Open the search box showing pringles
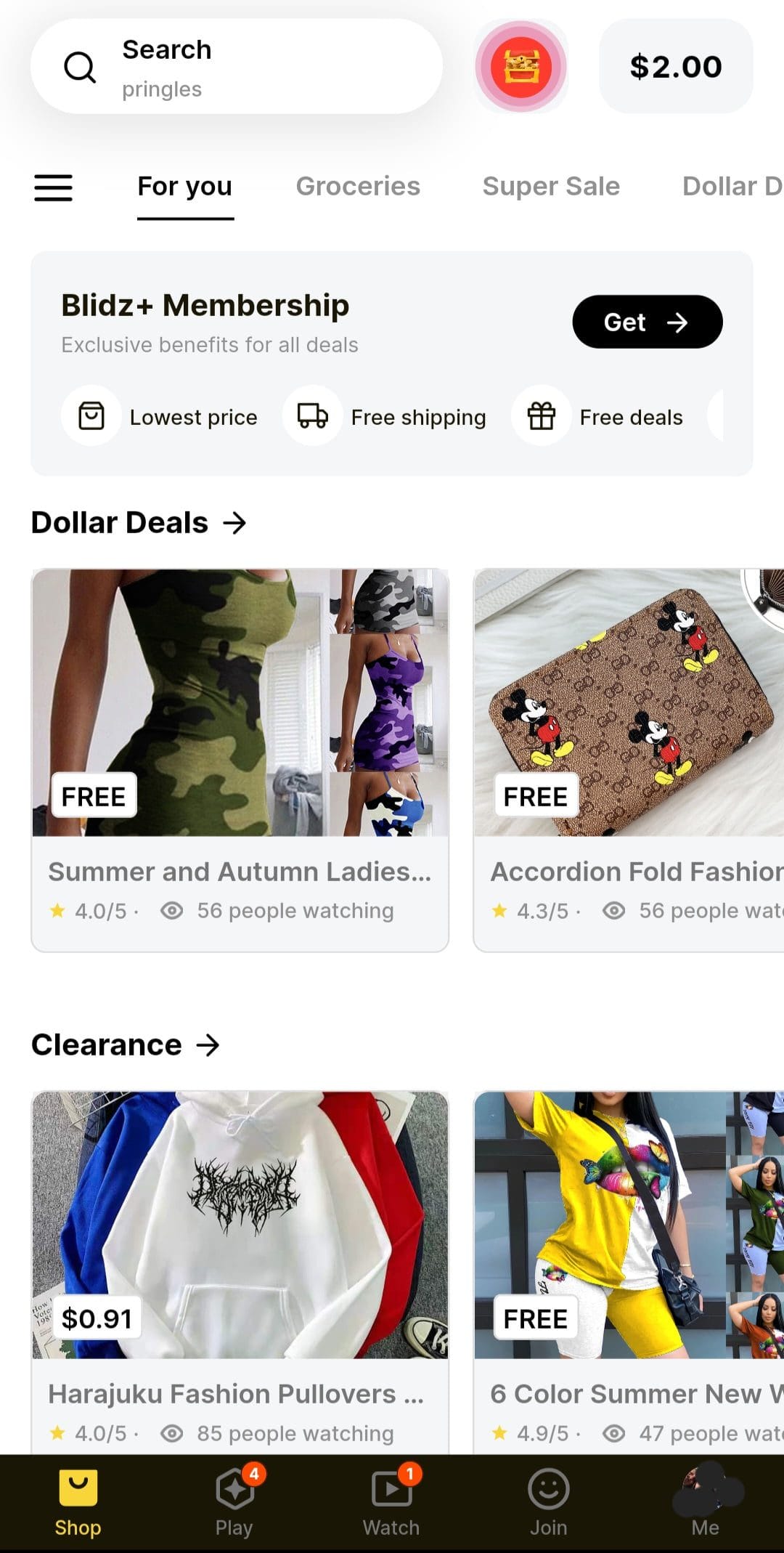The width and height of the screenshot is (784, 1553). (x=237, y=66)
